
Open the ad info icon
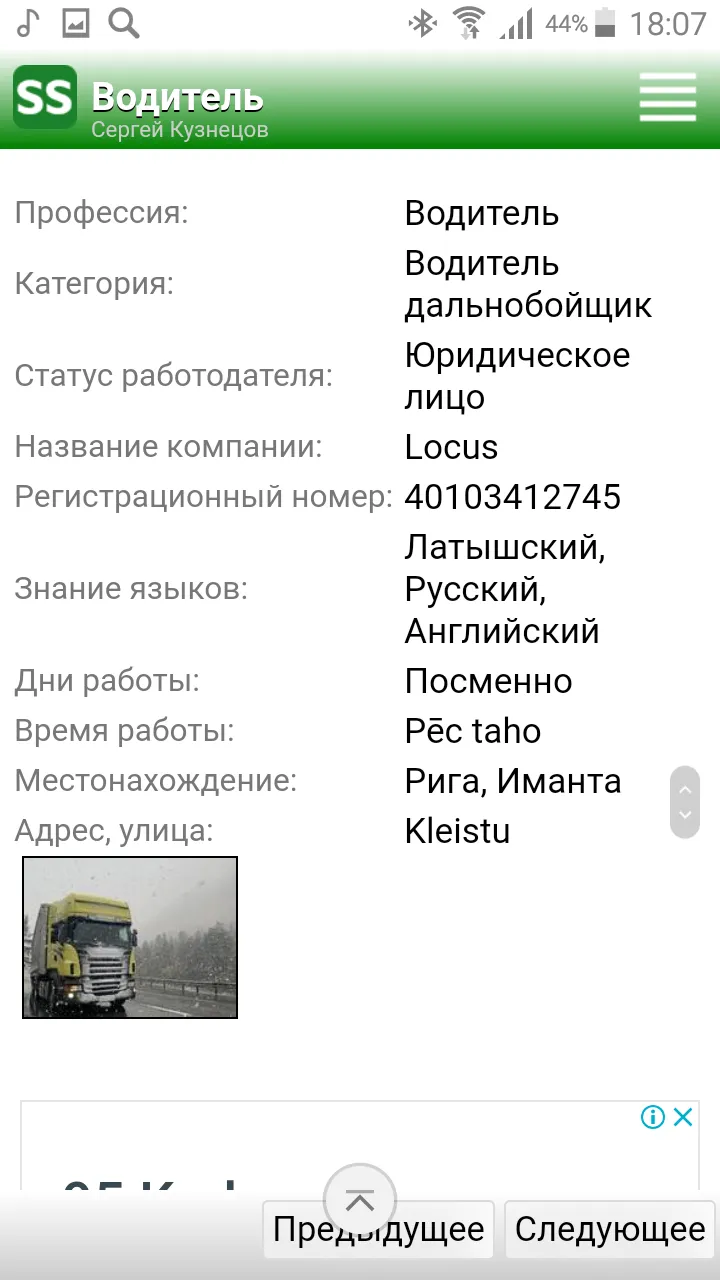click(x=653, y=1117)
